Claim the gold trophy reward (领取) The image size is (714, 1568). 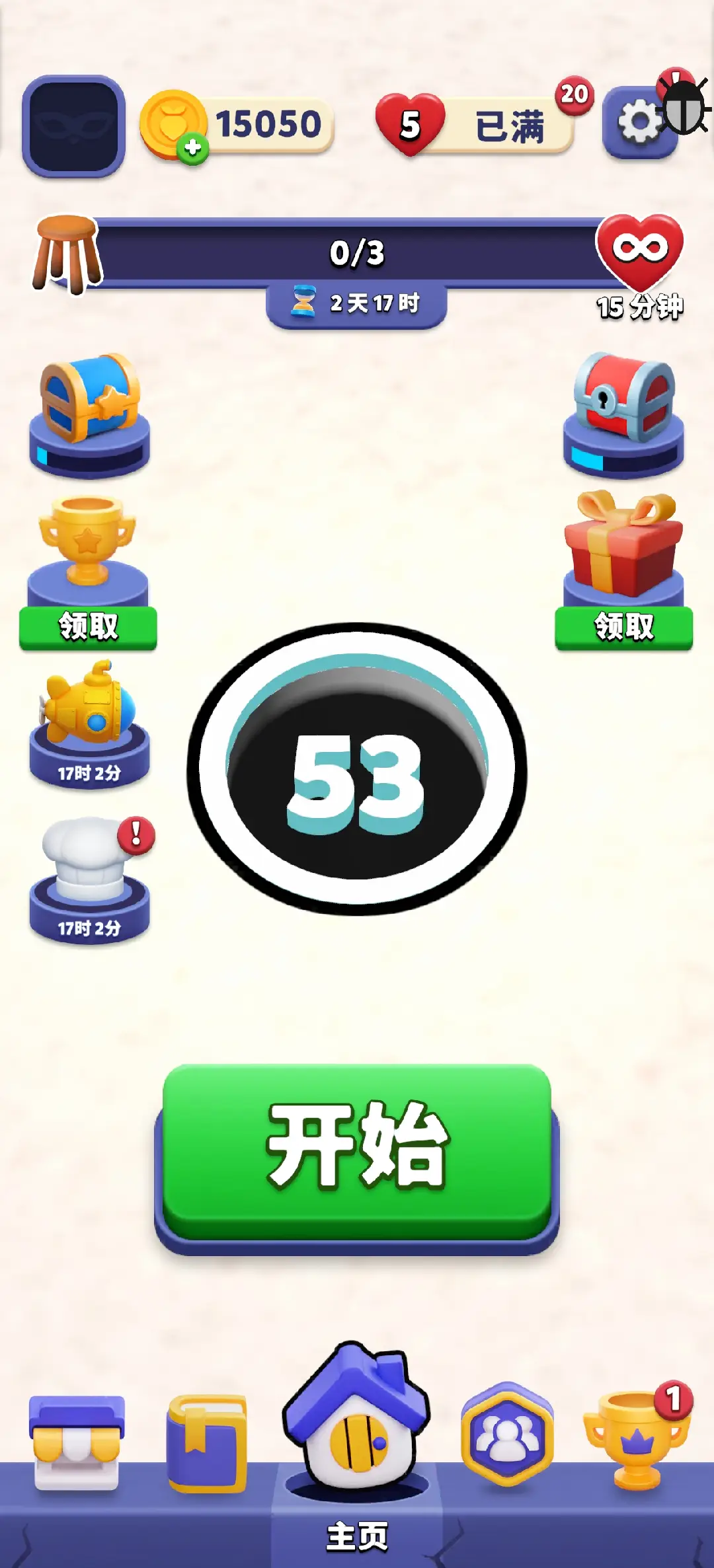[88, 626]
